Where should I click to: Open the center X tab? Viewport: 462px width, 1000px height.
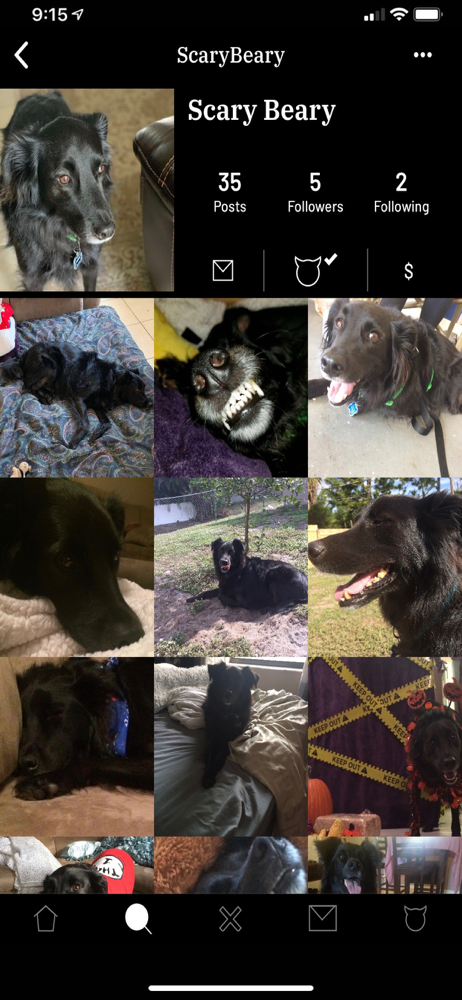(230, 919)
